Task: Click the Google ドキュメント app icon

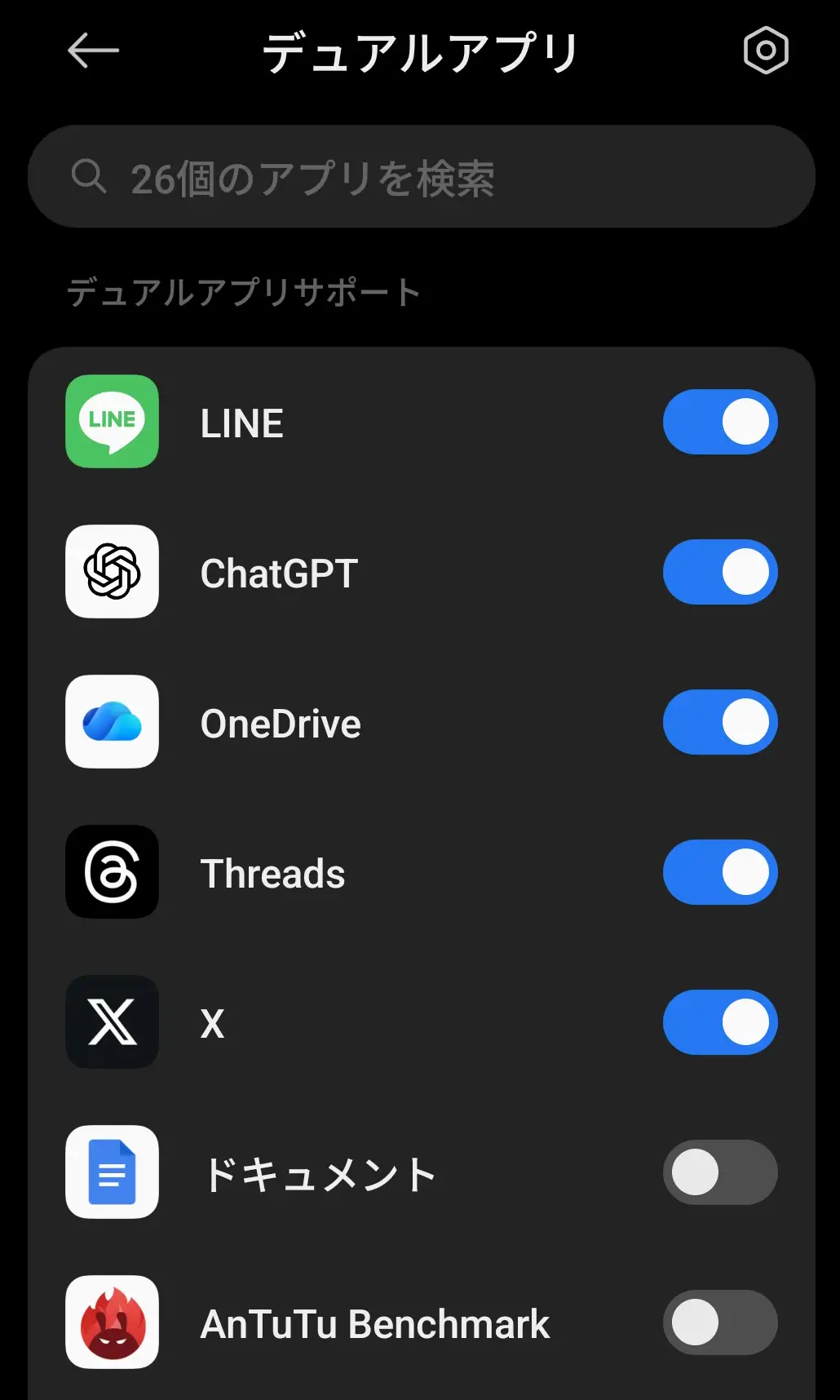Action: [x=112, y=1172]
